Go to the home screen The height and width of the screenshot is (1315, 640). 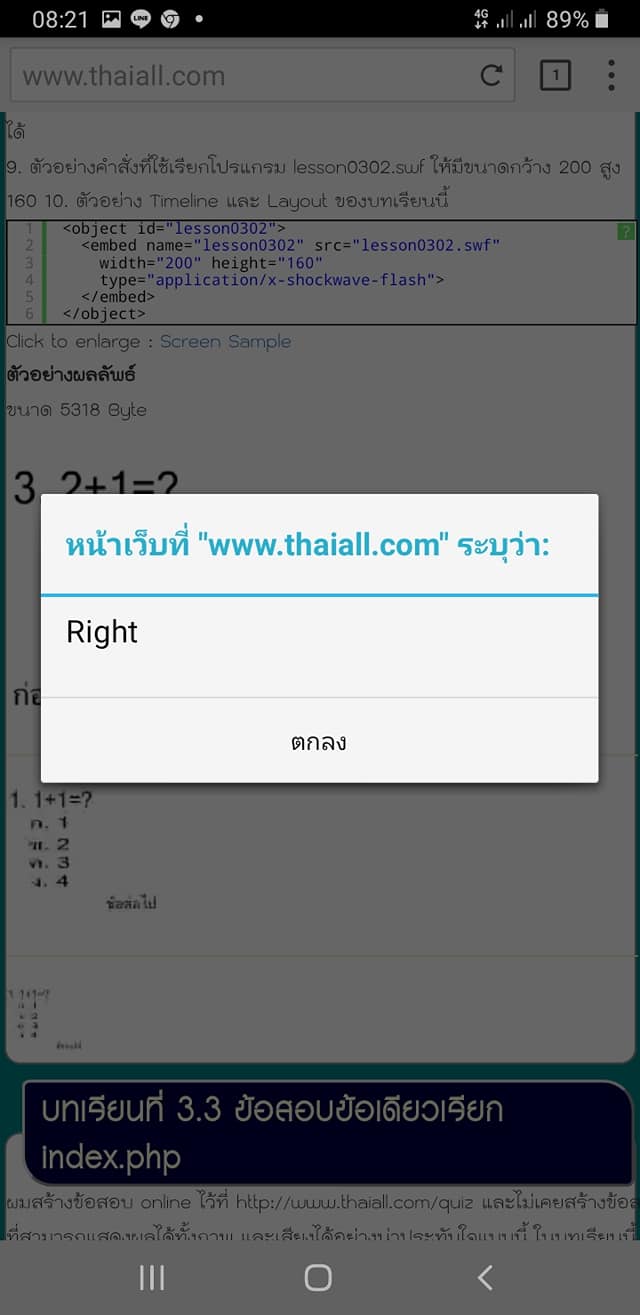[318, 1277]
